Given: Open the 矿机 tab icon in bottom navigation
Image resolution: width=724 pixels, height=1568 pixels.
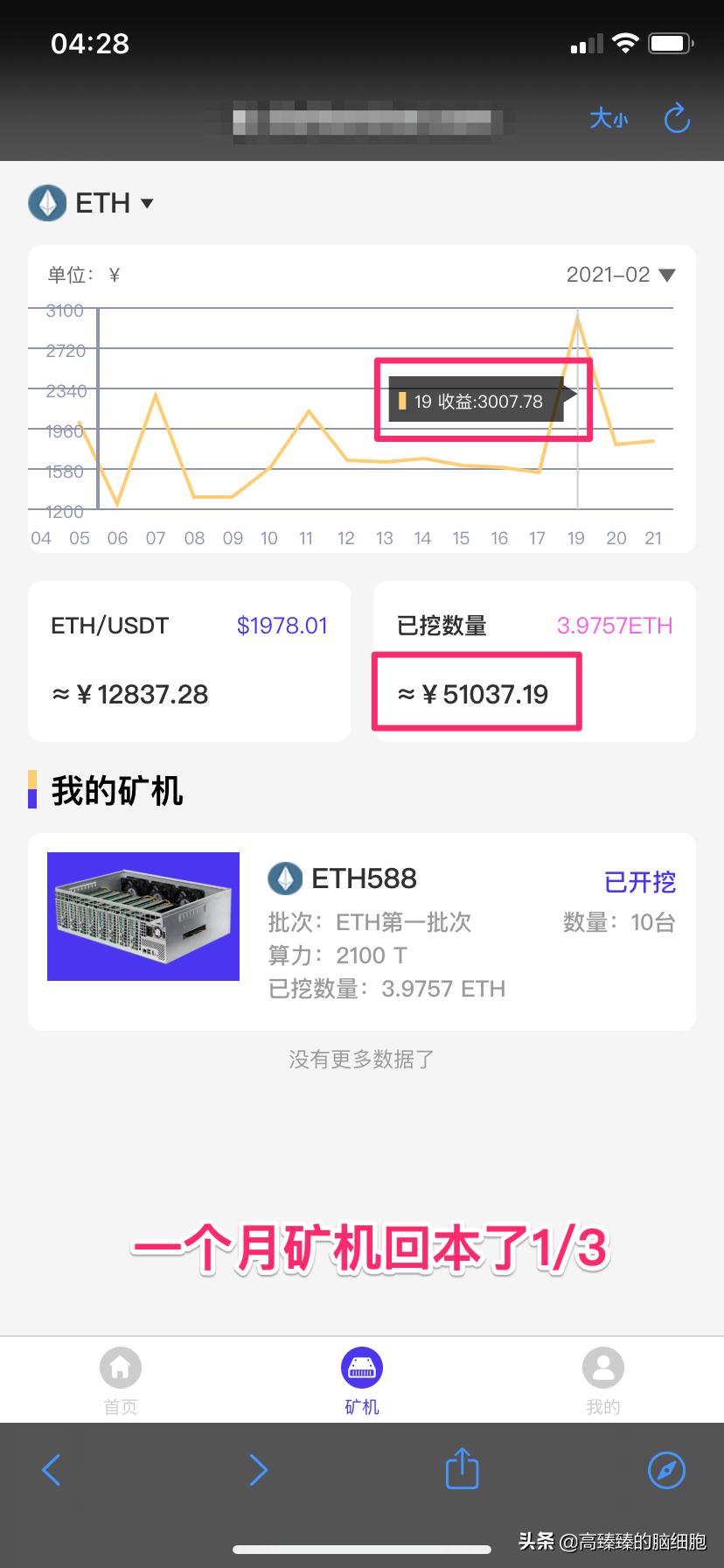Looking at the screenshot, I should 361,1365.
